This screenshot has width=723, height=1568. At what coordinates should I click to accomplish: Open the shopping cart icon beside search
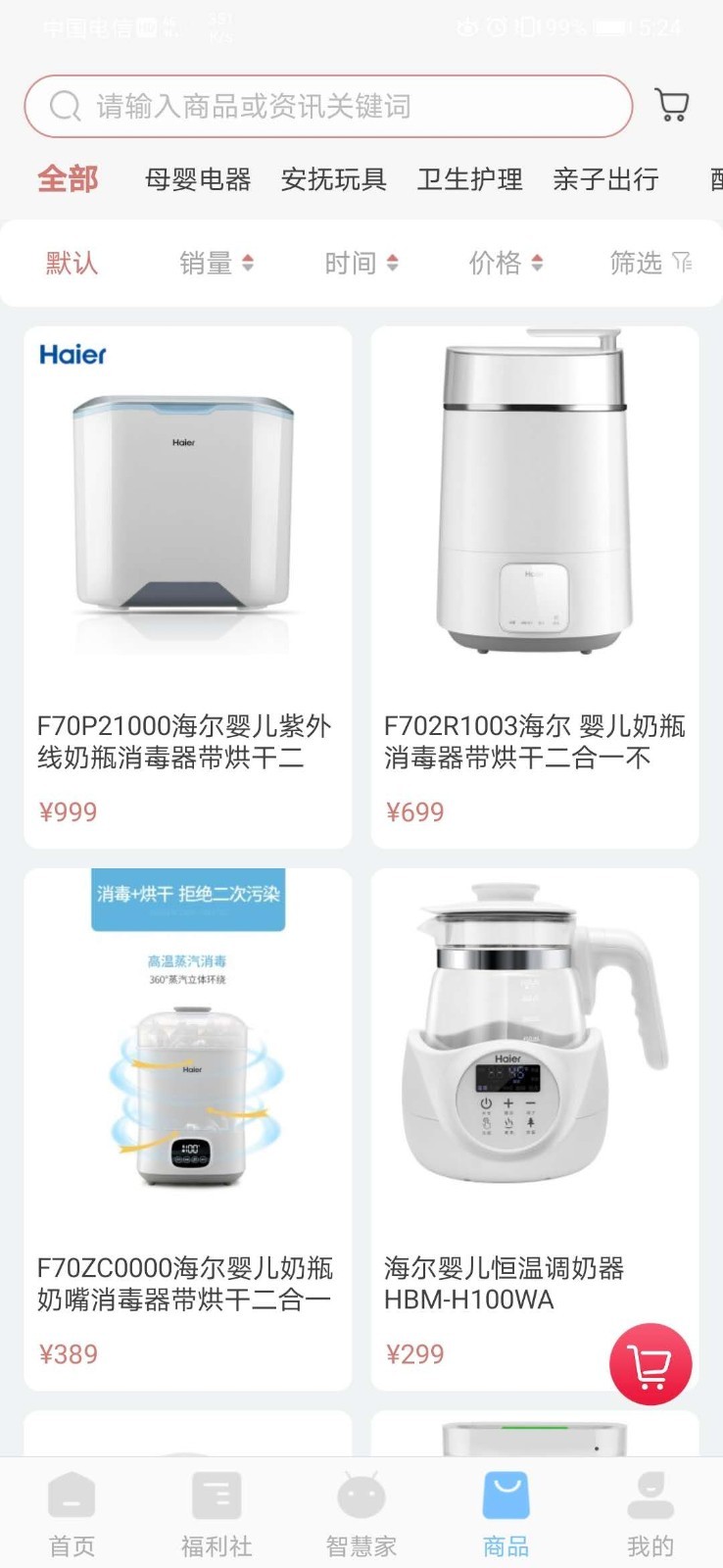[672, 105]
